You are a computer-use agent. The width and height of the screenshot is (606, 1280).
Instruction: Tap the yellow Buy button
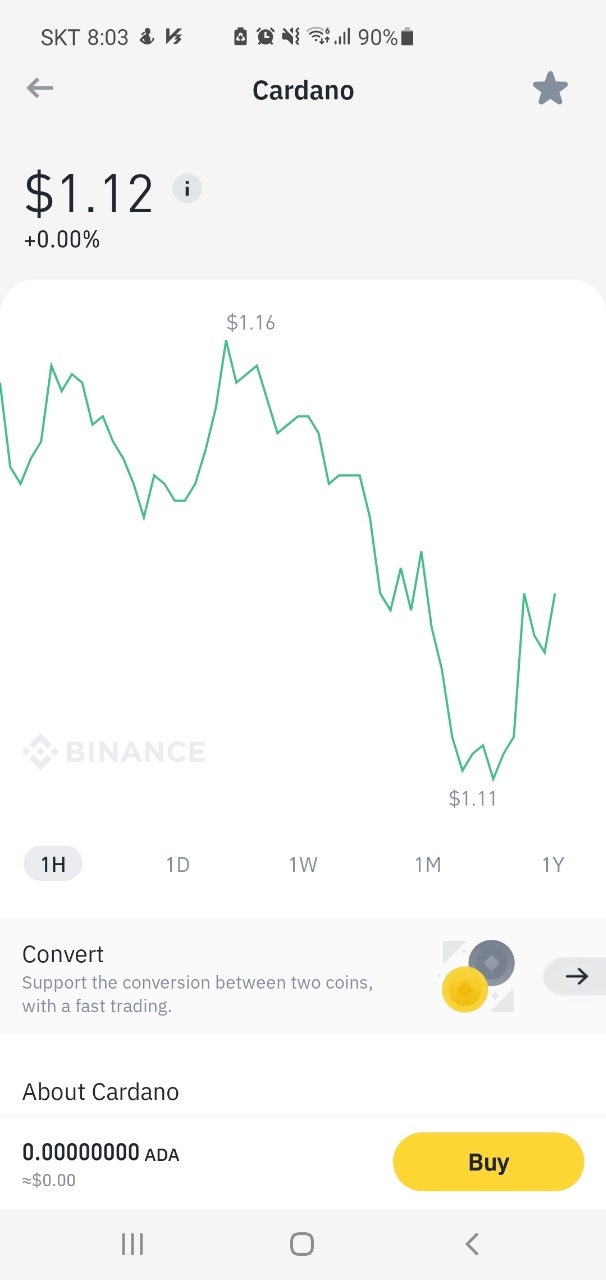tap(488, 1162)
